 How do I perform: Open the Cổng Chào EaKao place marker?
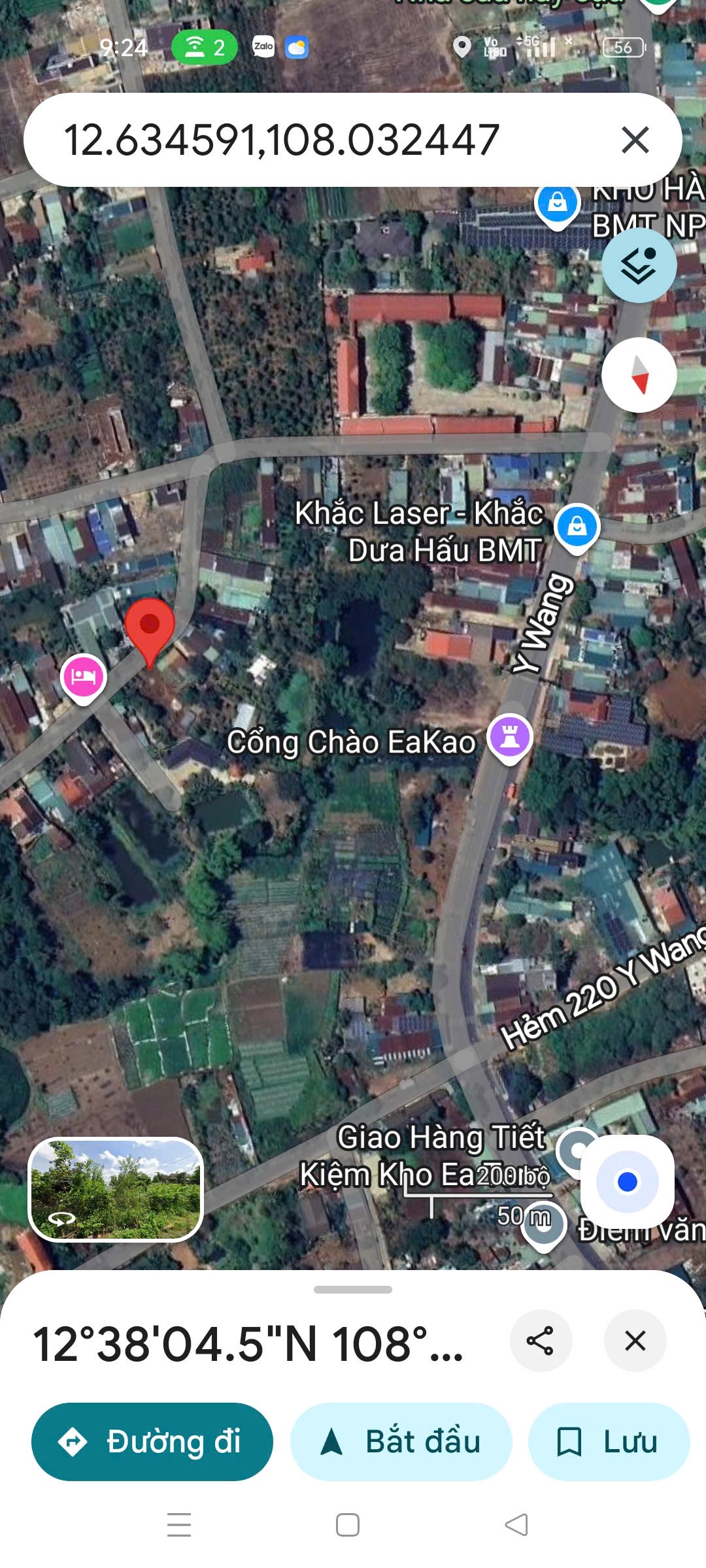tap(510, 738)
